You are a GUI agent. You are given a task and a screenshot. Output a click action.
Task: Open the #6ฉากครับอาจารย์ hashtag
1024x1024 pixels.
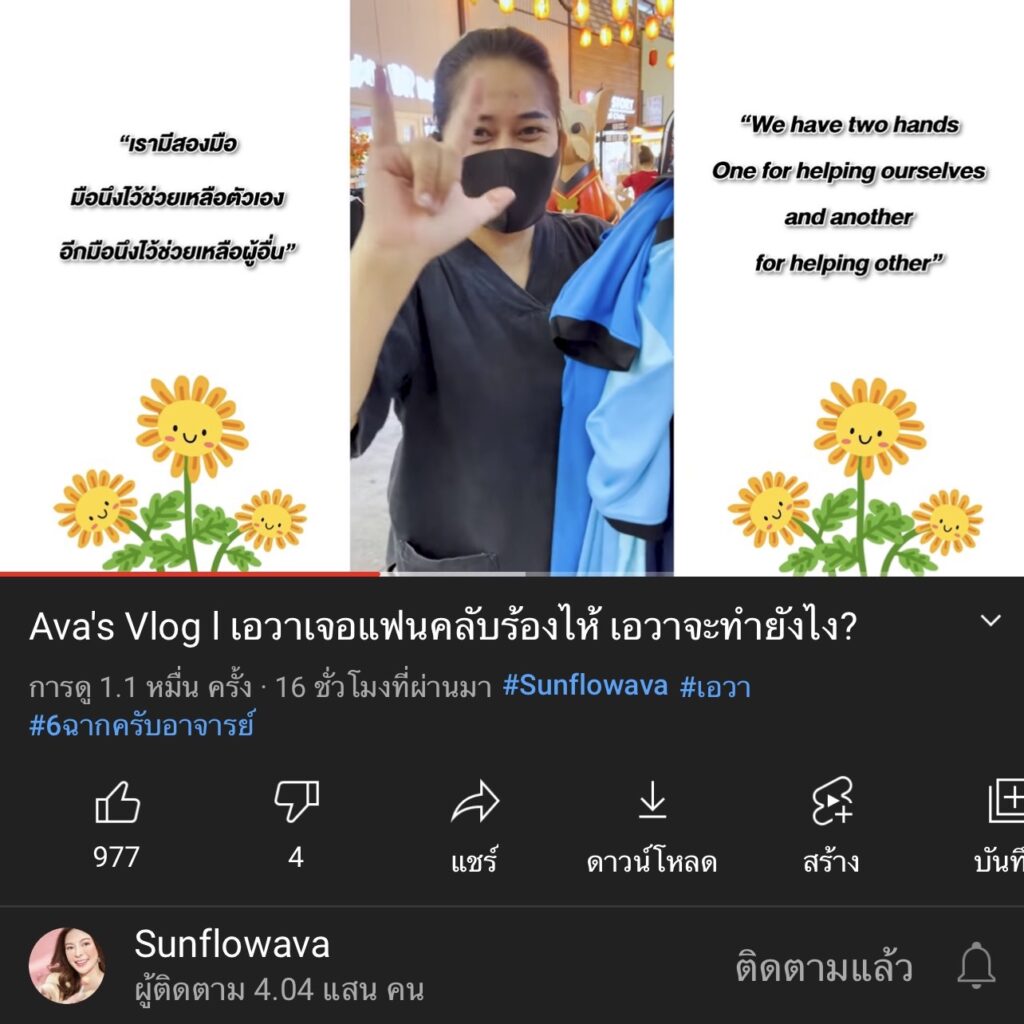(x=142, y=726)
